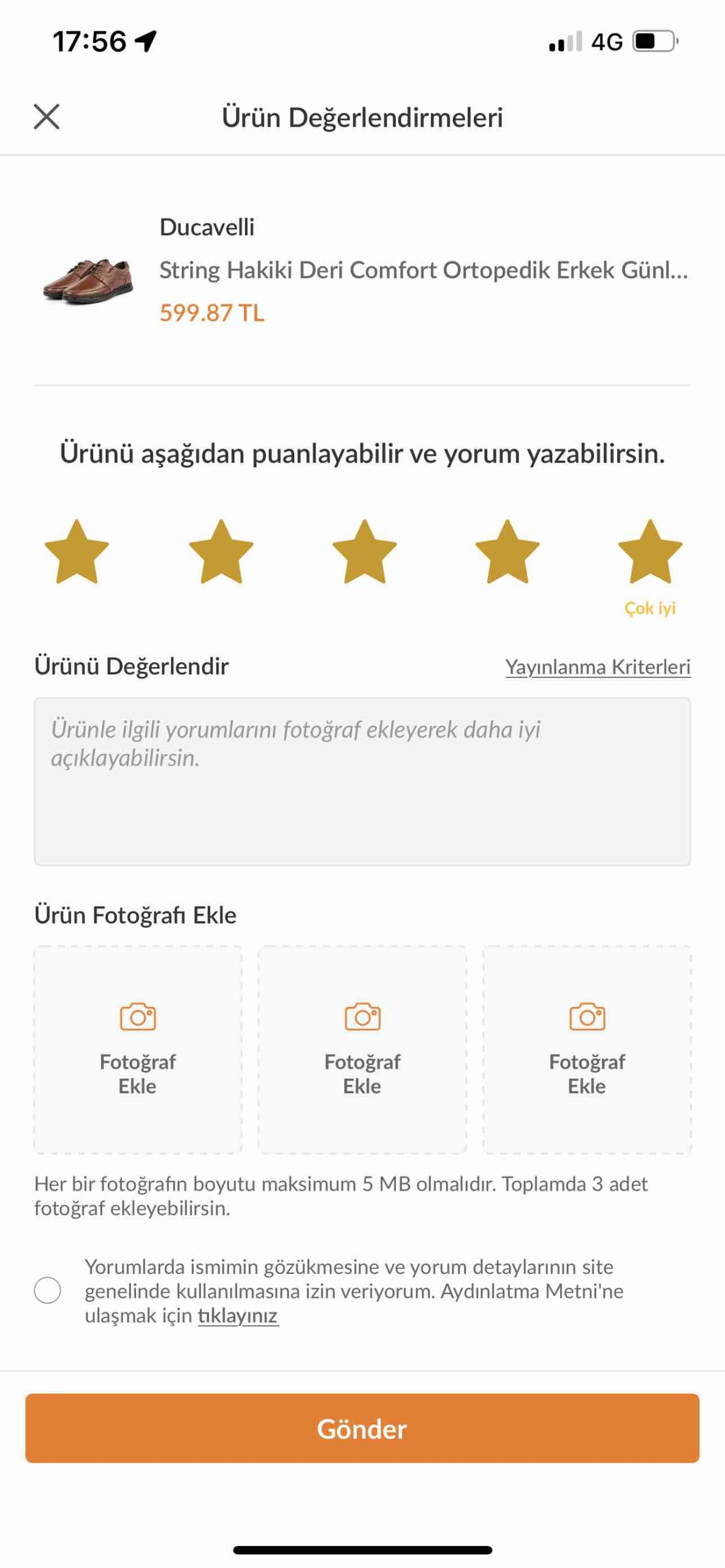Submit the review with Gönder
This screenshot has width=725, height=1568.
coord(362,1428)
